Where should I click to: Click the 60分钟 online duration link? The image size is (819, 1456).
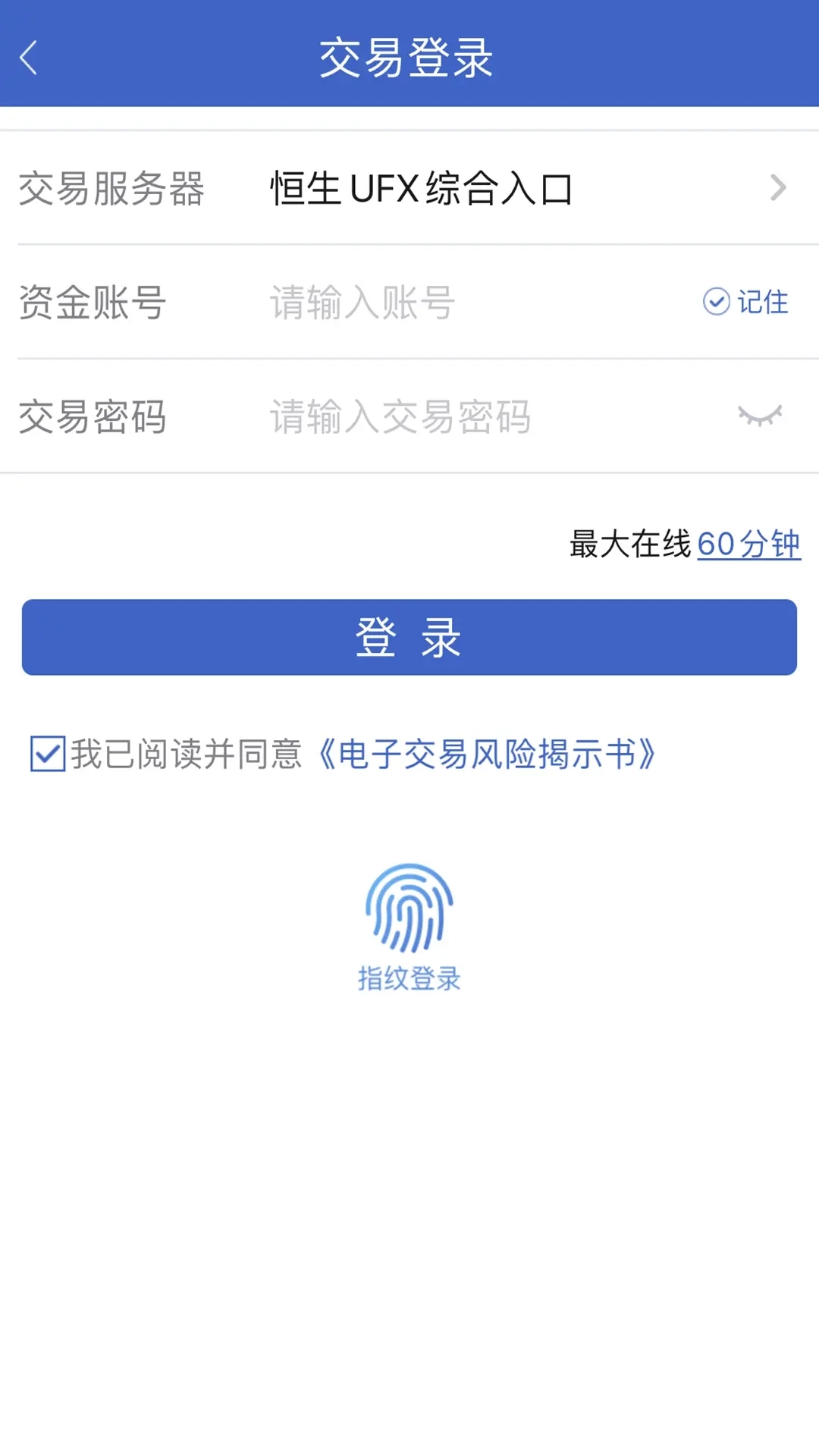pos(747,544)
